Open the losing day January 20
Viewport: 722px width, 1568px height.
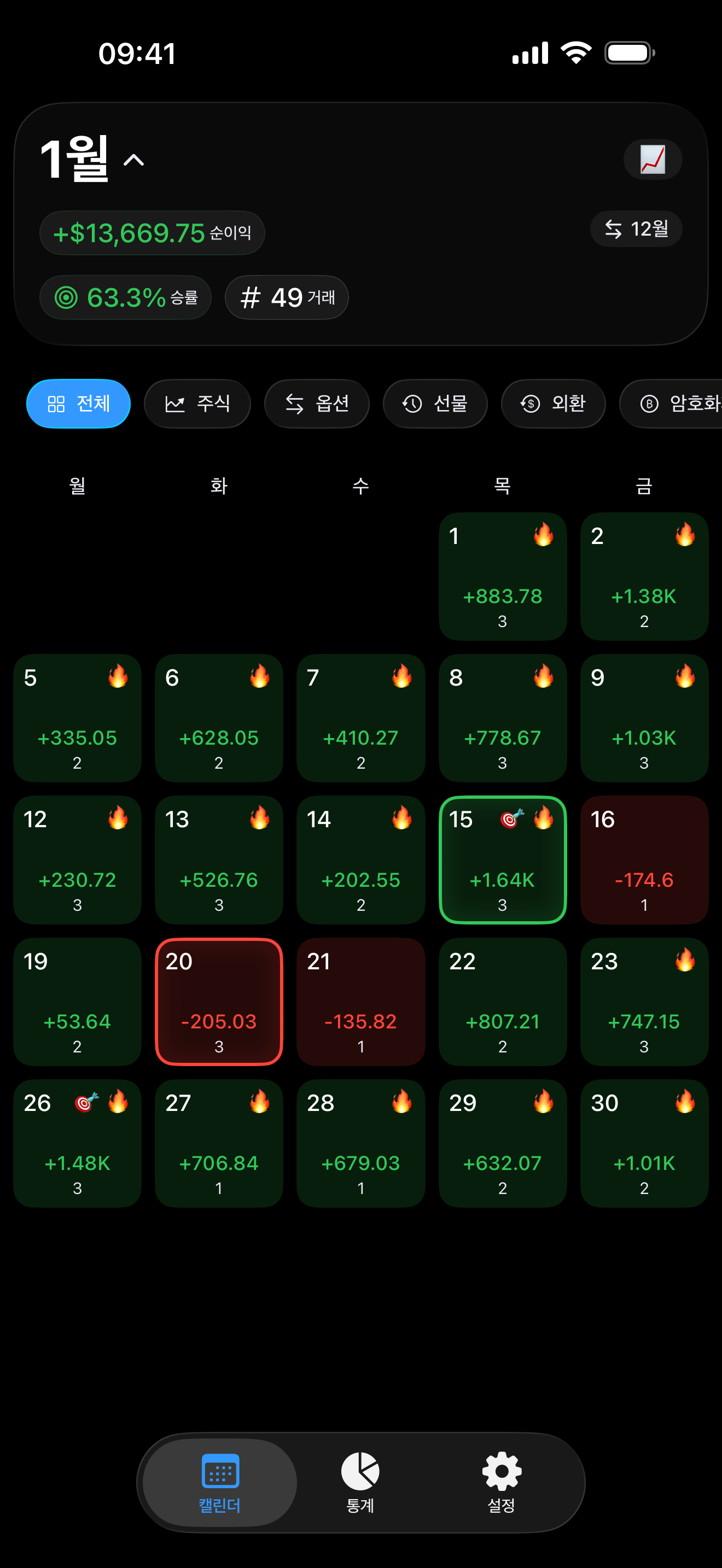pyautogui.click(x=219, y=1001)
